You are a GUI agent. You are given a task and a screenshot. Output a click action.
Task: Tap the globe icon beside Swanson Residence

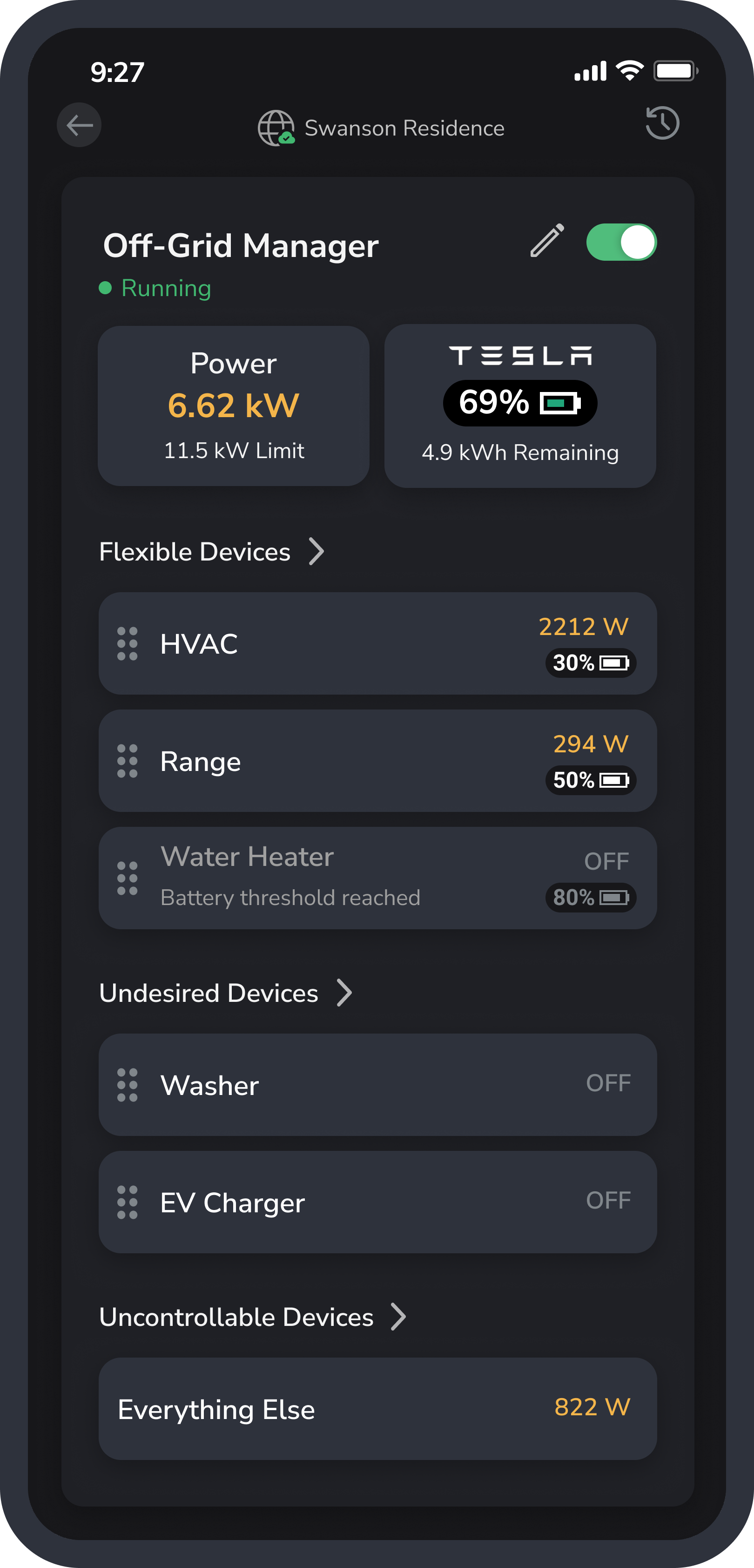tap(276, 128)
